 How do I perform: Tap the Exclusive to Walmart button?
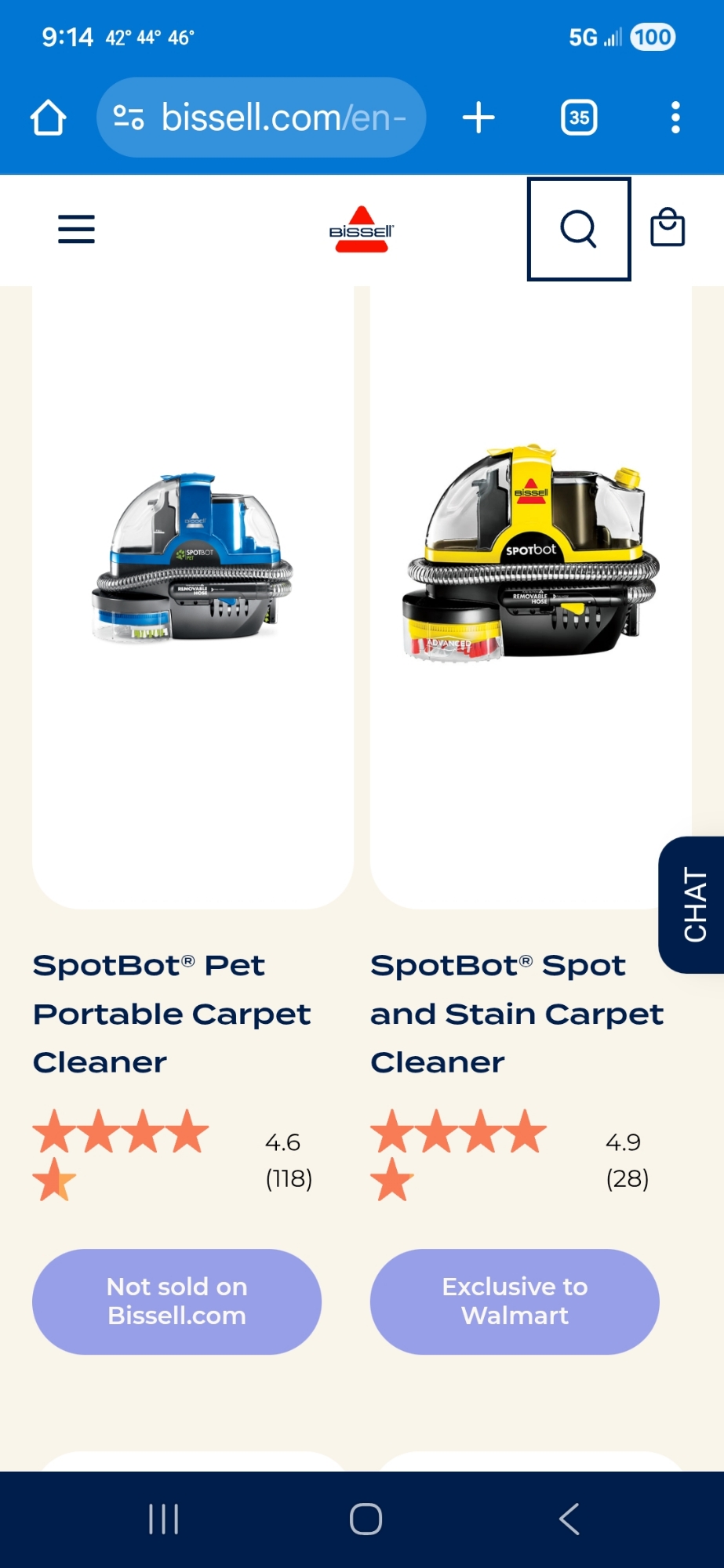click(515, 1301)
